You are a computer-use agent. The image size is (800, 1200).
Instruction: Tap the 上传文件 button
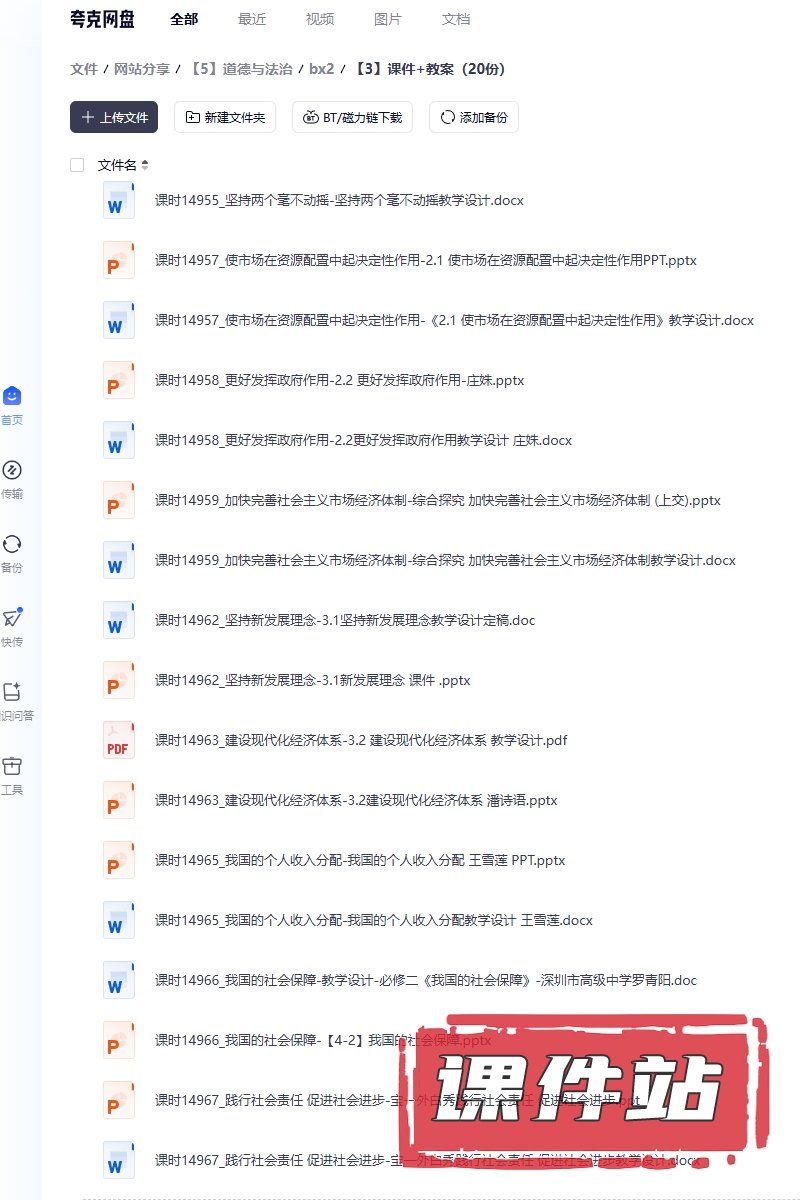(114, 117)
